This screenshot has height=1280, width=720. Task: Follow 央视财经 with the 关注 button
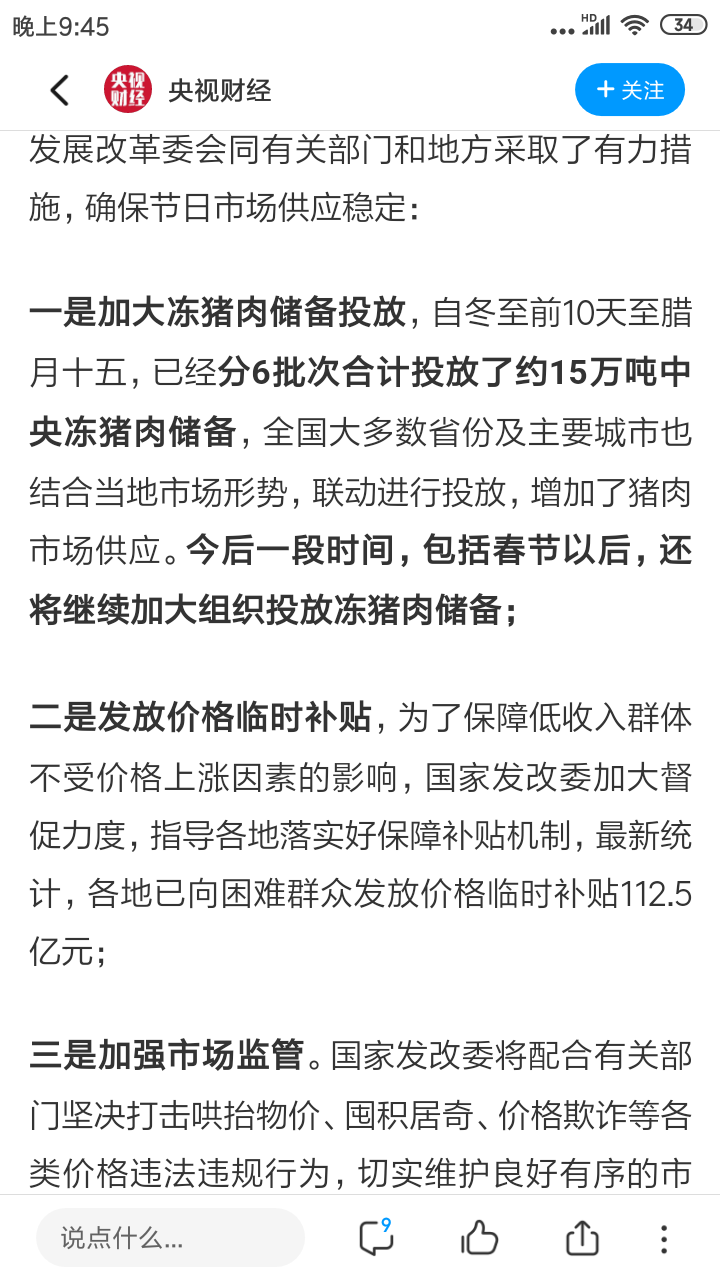[629, 90]
